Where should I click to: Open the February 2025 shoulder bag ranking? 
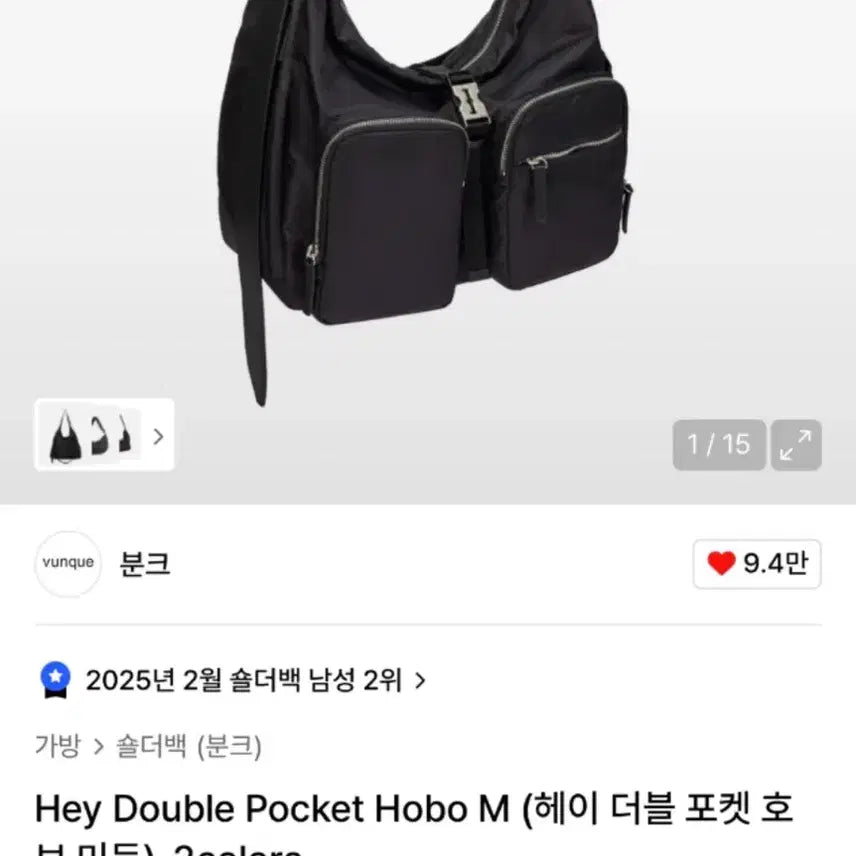tap(234, 681)
